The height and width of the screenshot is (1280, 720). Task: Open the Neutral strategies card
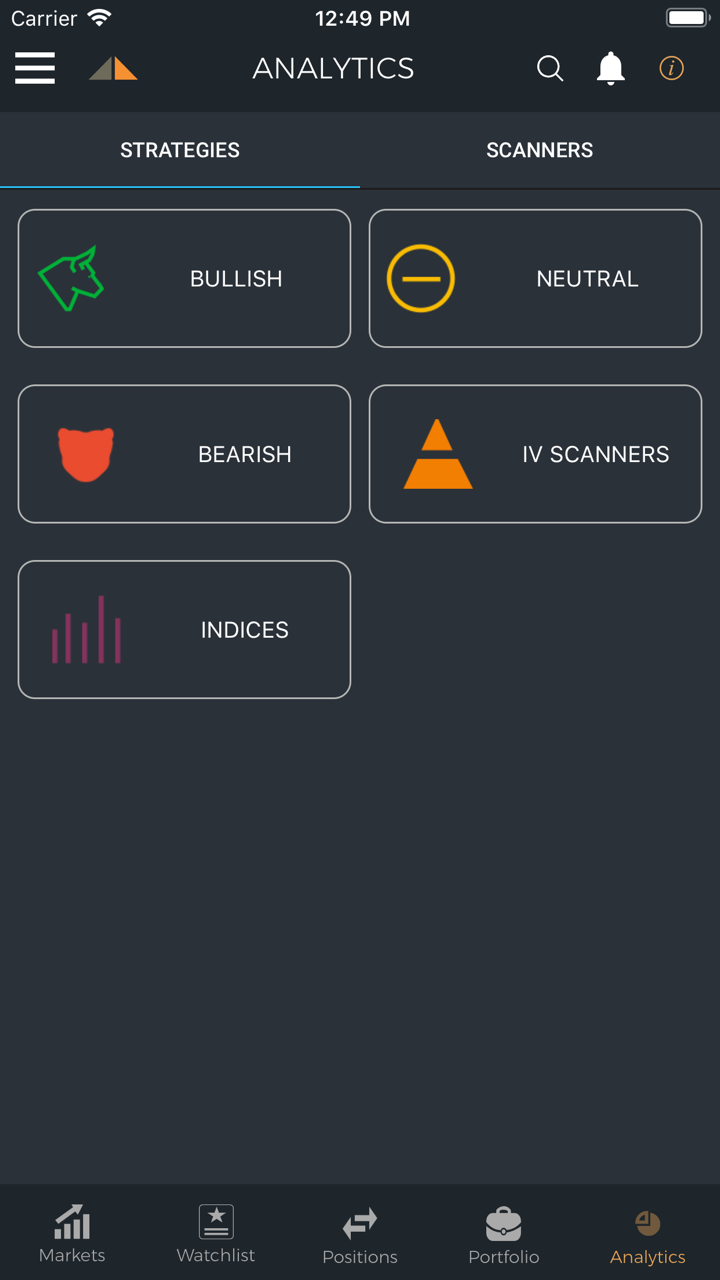[535, 278]
